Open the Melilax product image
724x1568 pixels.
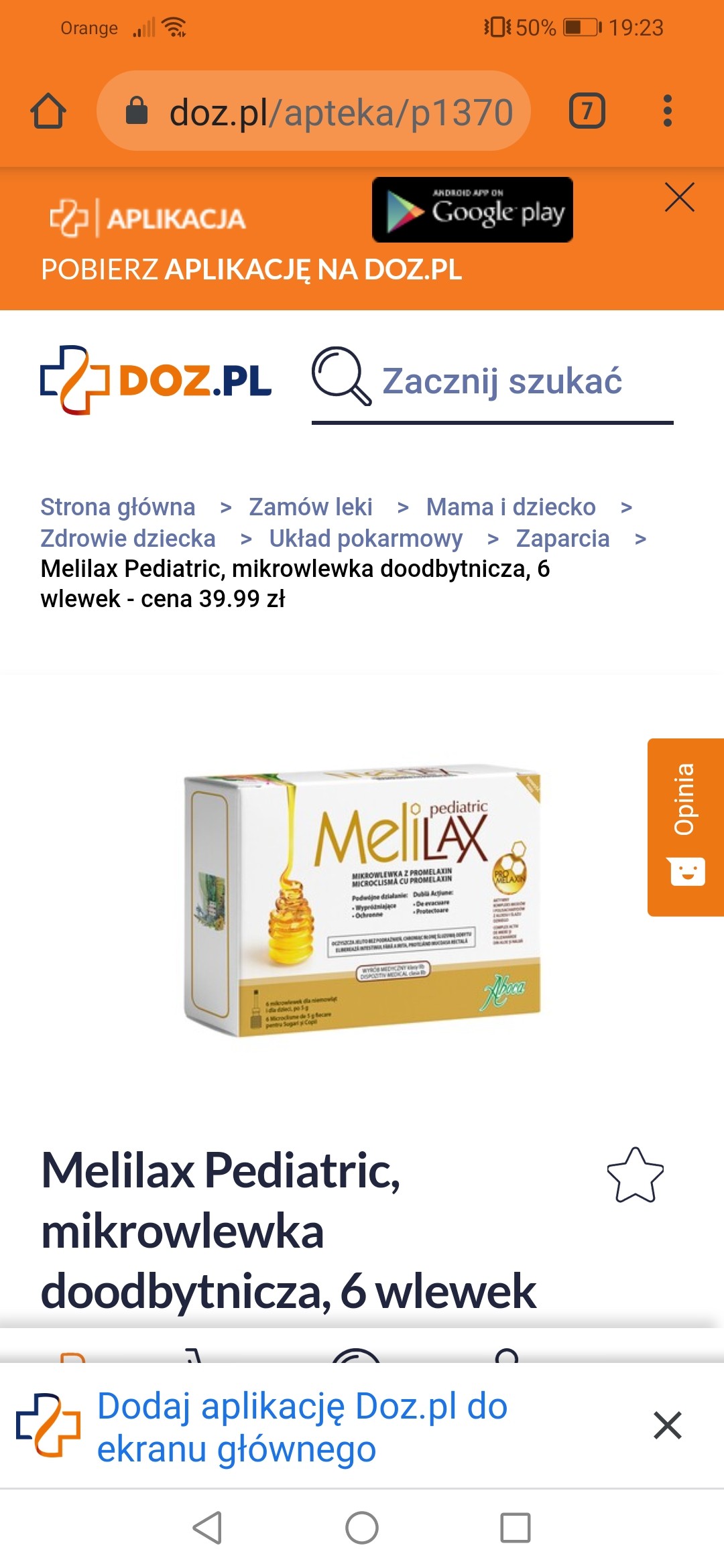coord(362,900)
